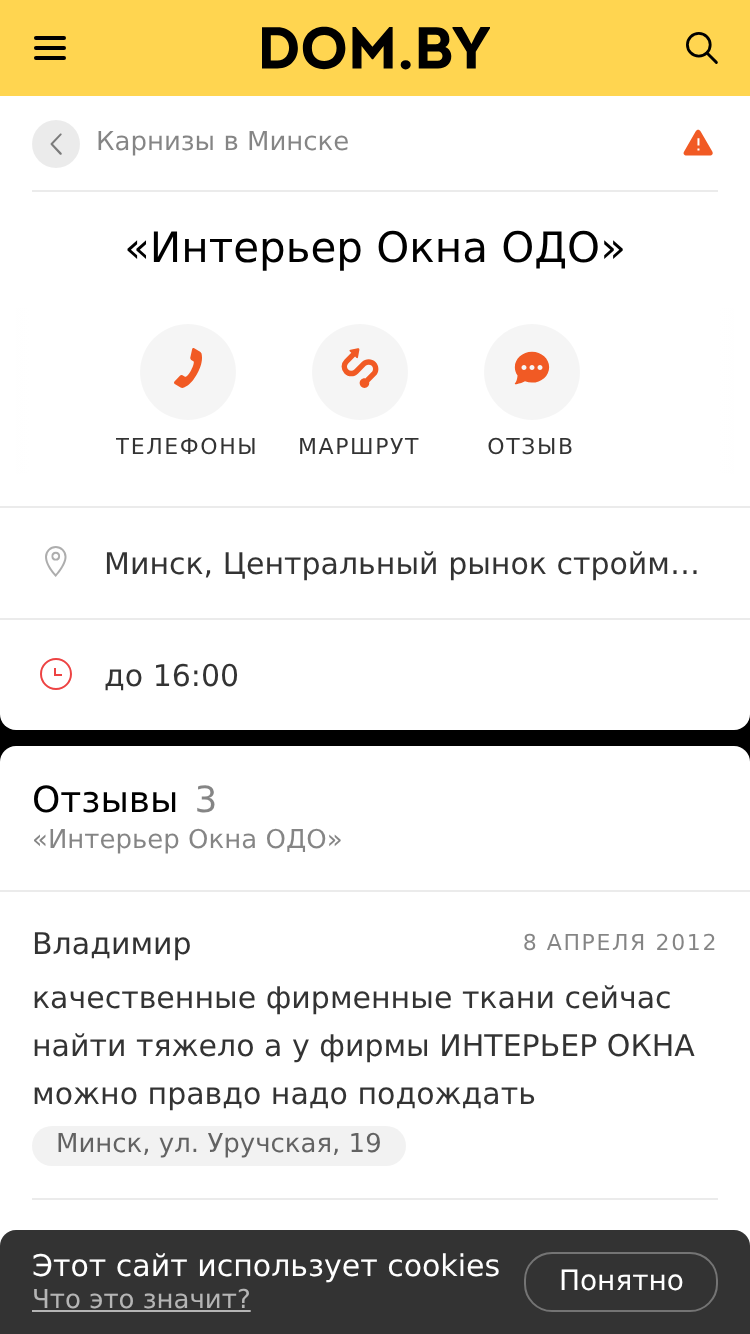The width and height of the screenshot is (750, 1334).
Task: Show company phone numbers (Телефоны)
Action: pos(187,391)
